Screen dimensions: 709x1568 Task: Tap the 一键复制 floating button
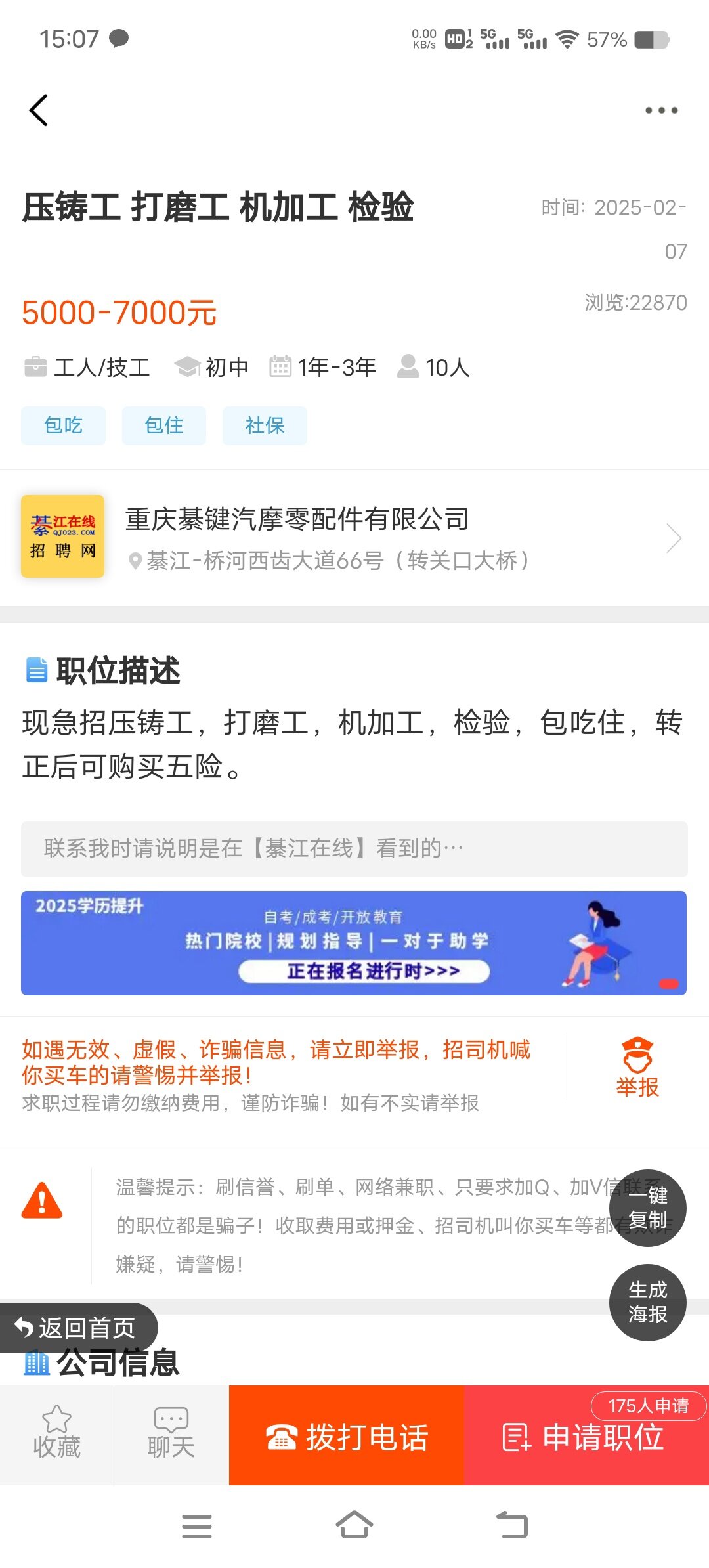point(647,1208)
